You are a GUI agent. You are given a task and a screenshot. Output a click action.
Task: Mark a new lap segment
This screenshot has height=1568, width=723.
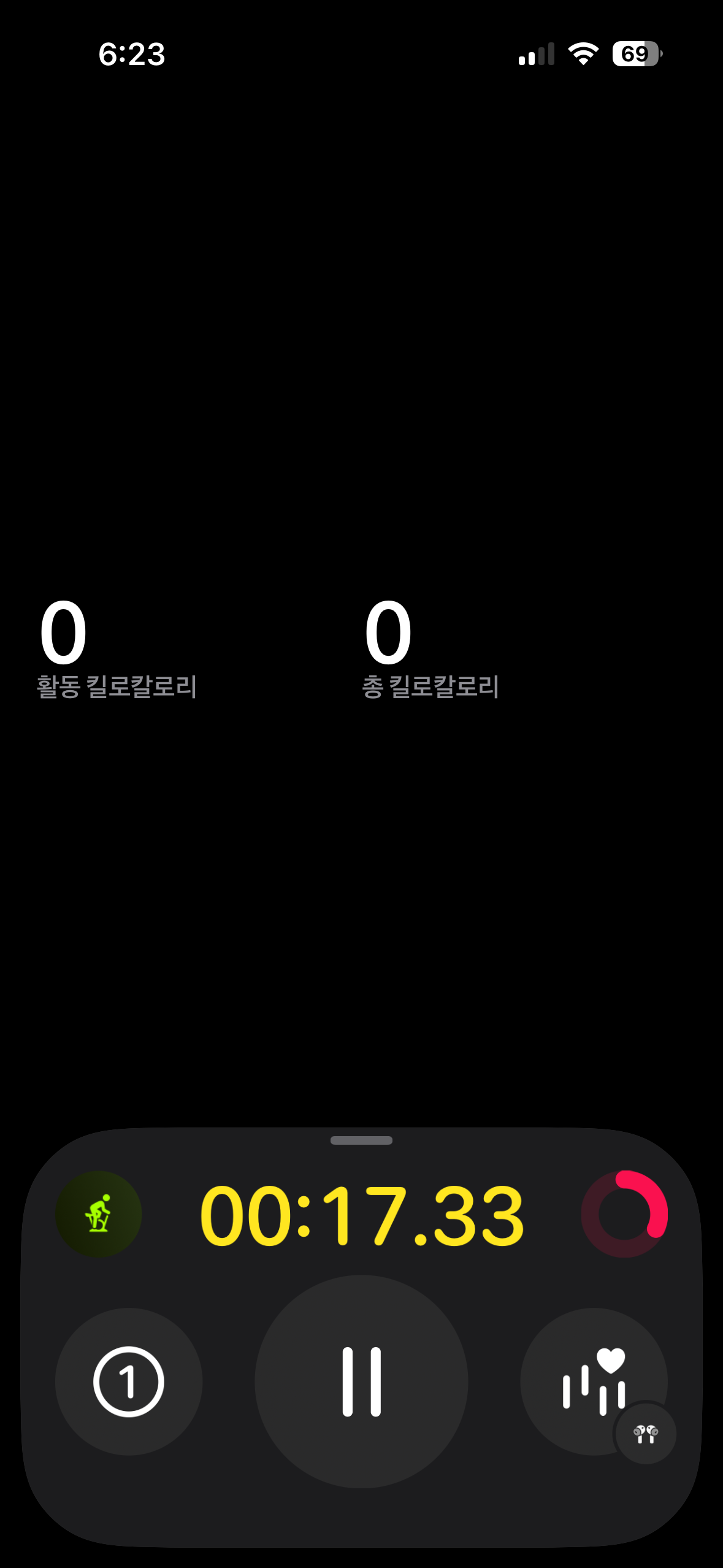pyautogui.click(x=129, y=1382)
